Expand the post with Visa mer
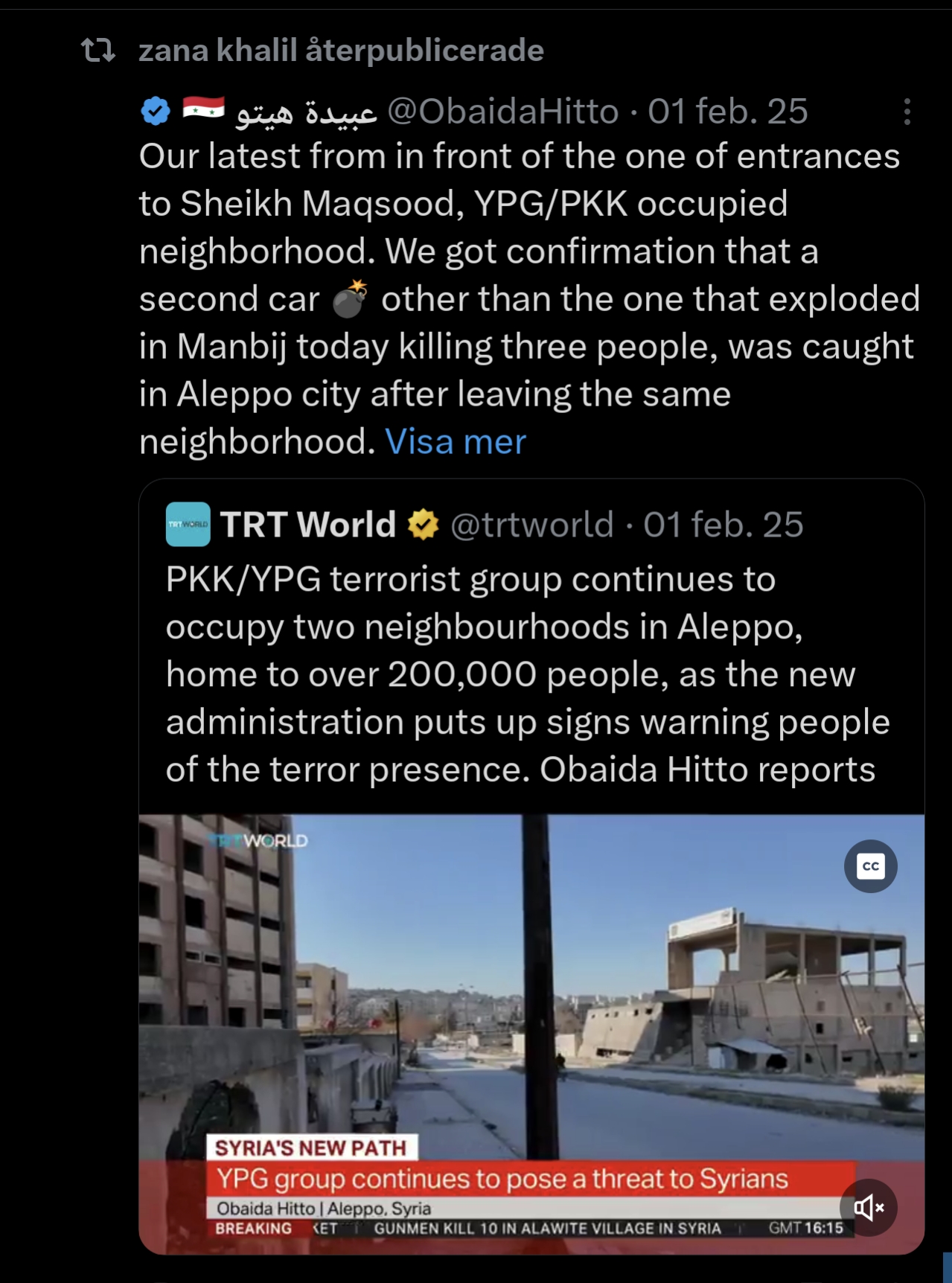 (455, 442)
